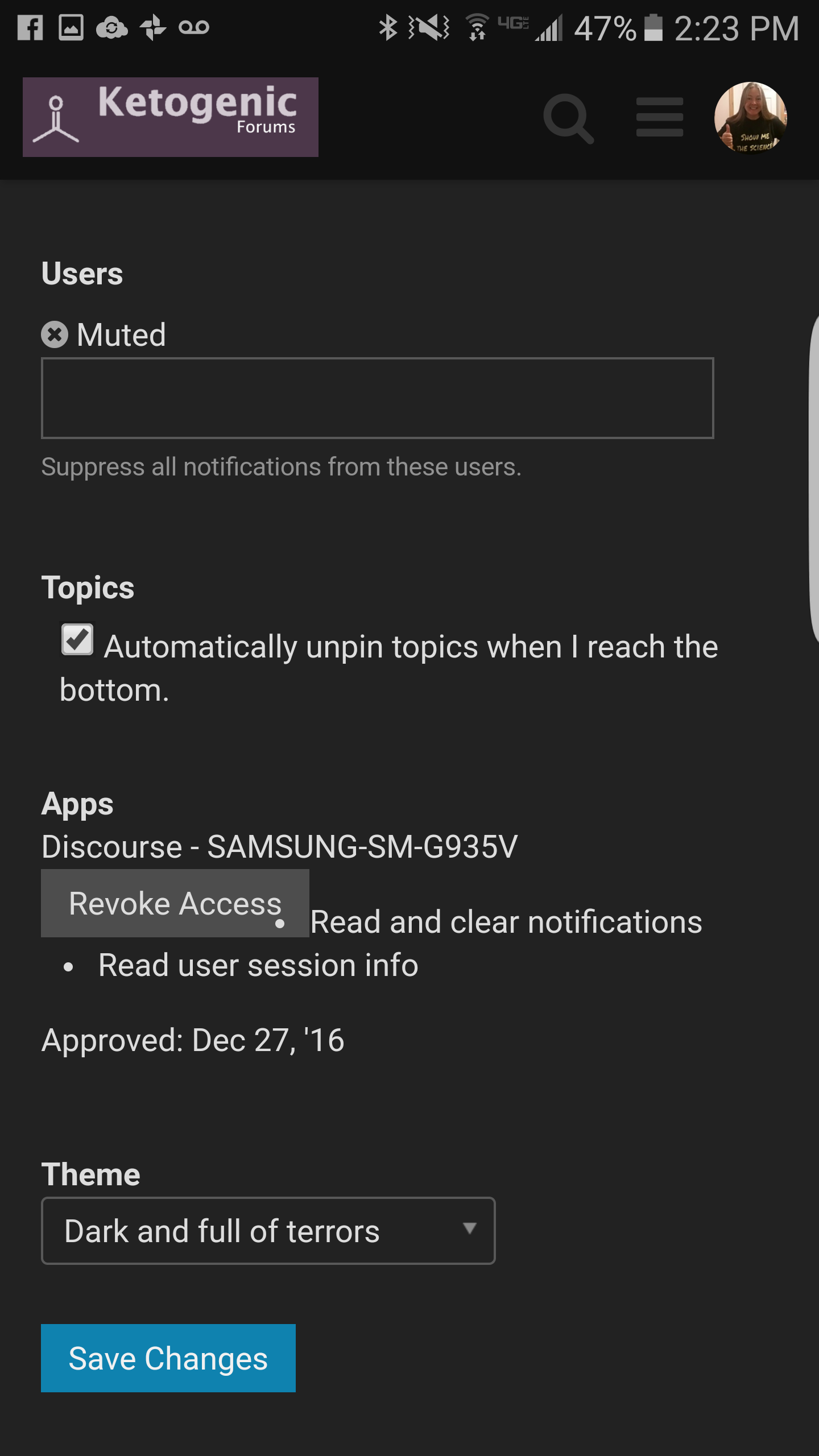Focus the Muted users input field
The height and width of the screenshot is (1456, 819).
(x=378, y=398)
